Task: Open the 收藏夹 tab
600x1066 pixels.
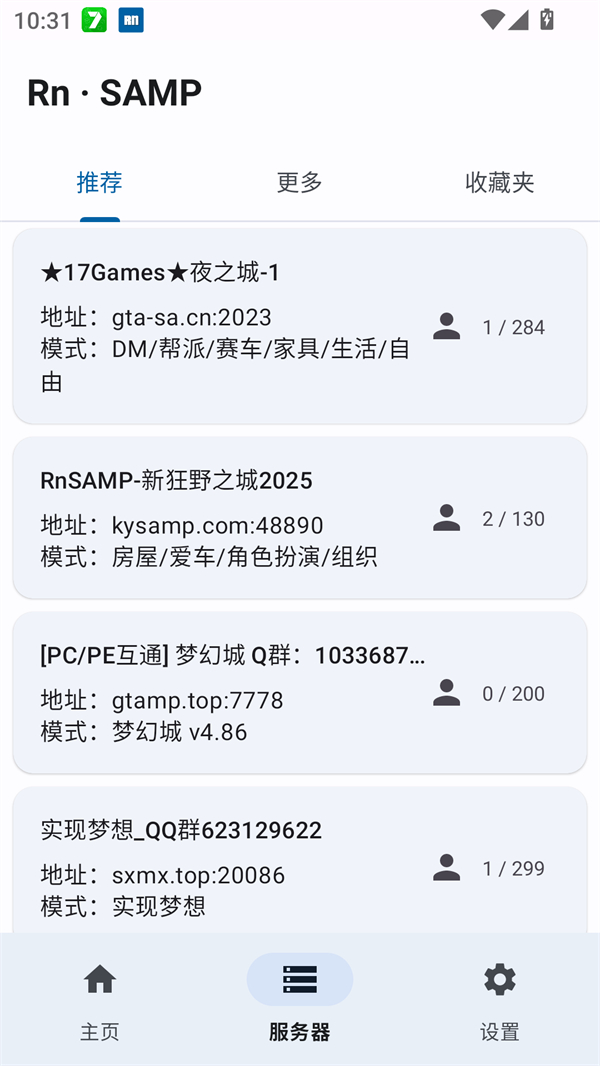Action: [499, 183]
